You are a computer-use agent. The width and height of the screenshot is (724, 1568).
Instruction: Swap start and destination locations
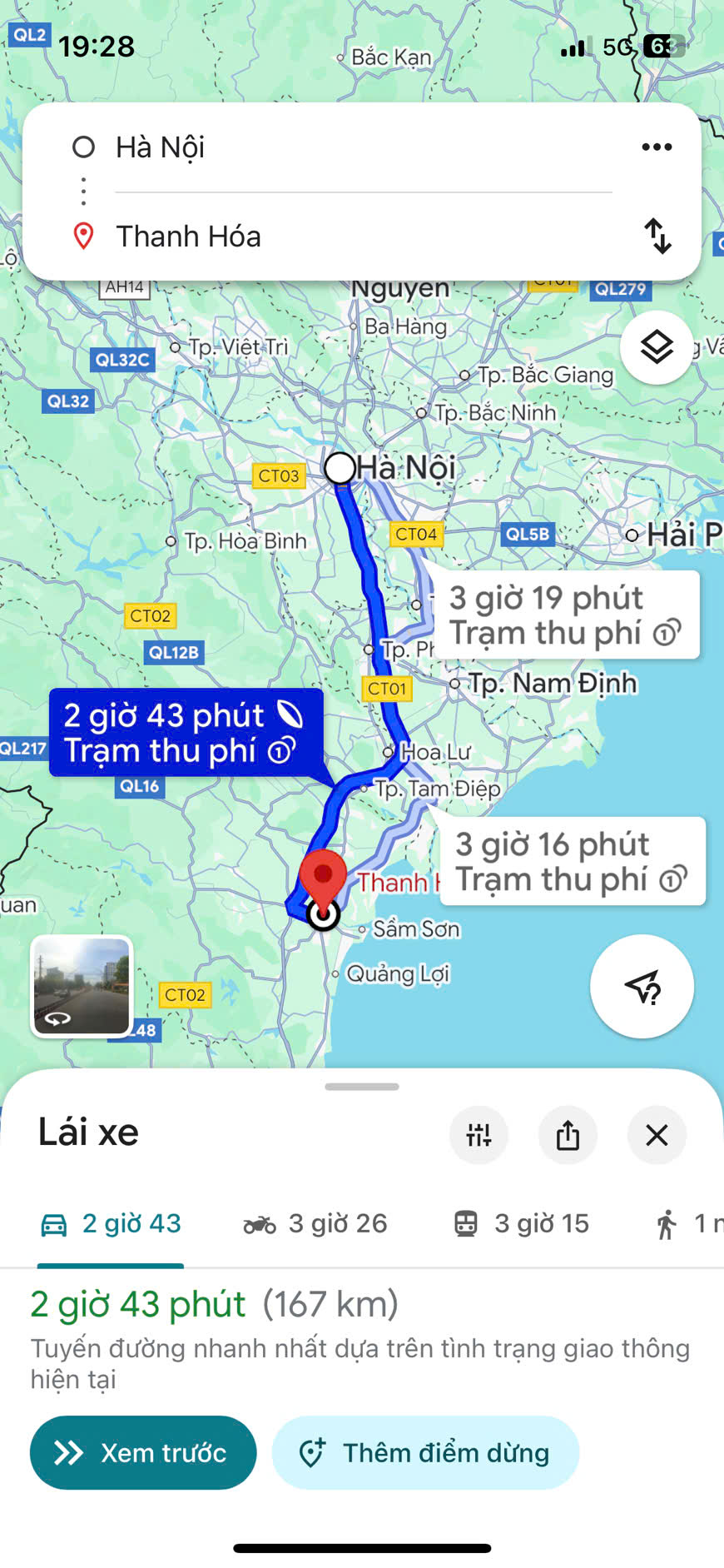(657, 236)
